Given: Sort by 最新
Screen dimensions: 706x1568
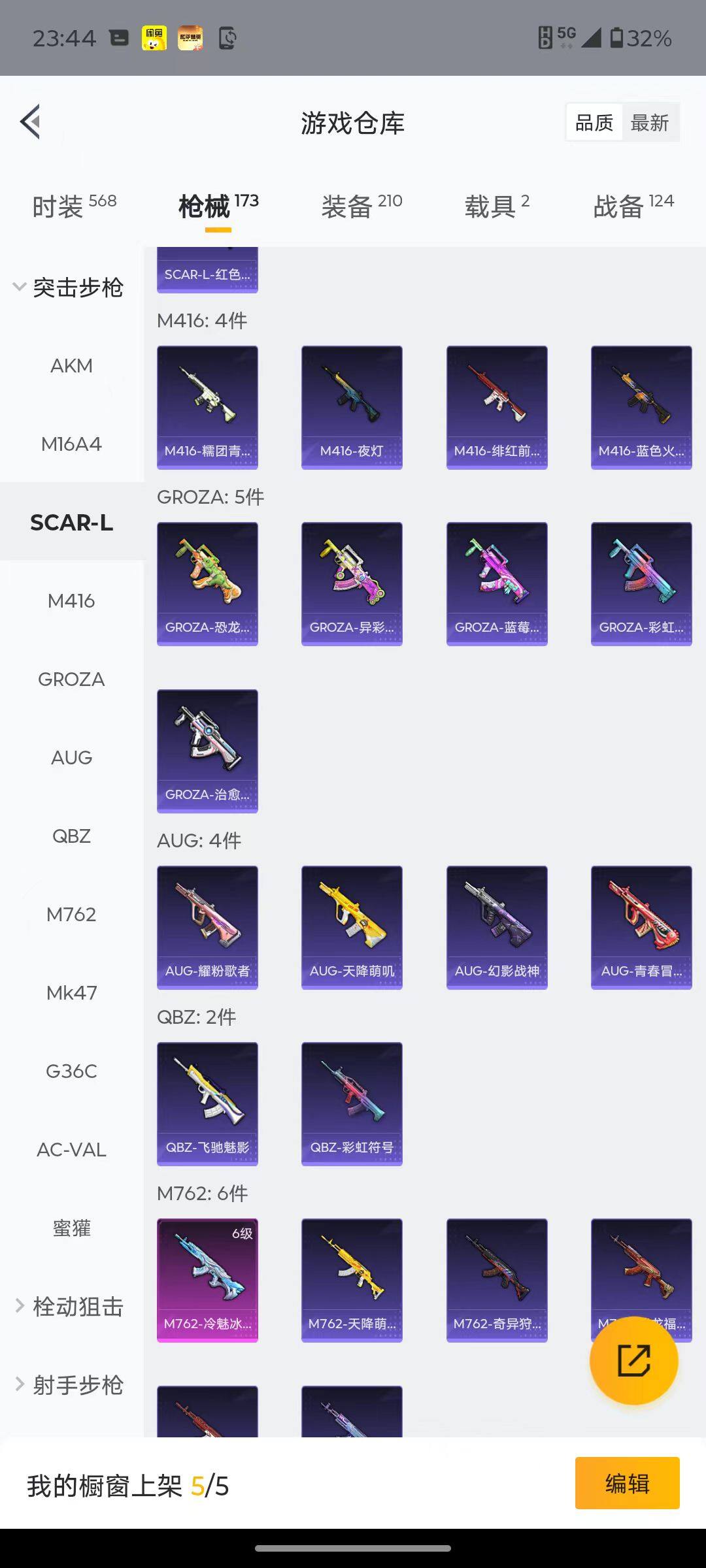Looking at the screenshot, I should click(x=649, y=123).
